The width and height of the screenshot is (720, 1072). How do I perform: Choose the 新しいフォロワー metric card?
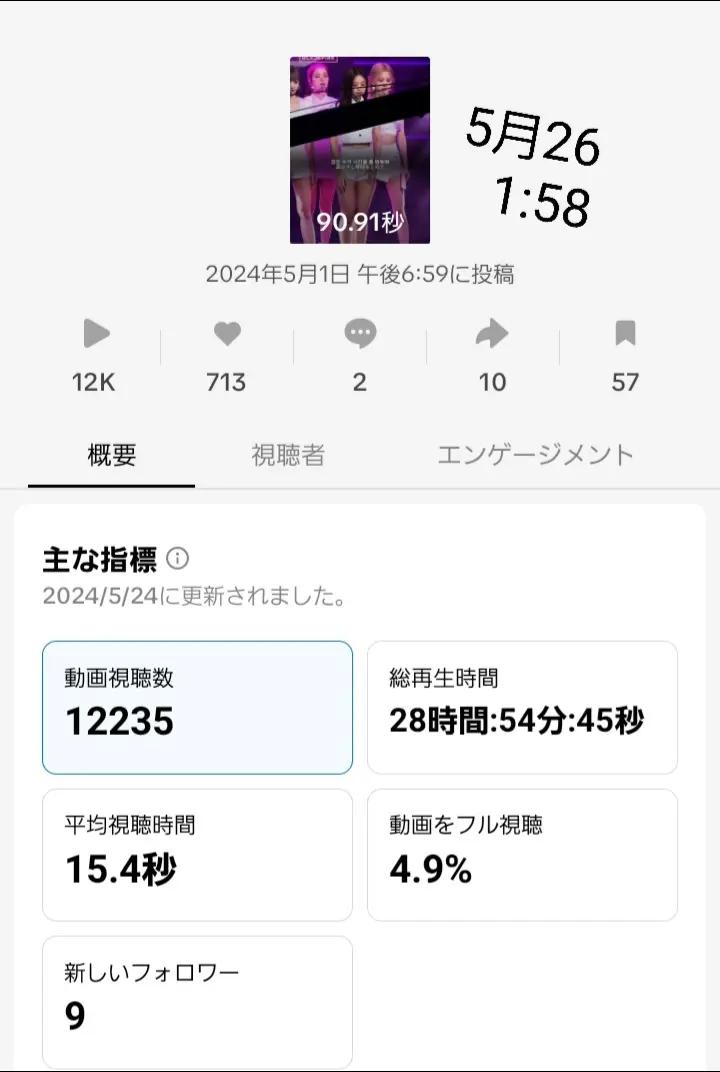pos(197,1002)
